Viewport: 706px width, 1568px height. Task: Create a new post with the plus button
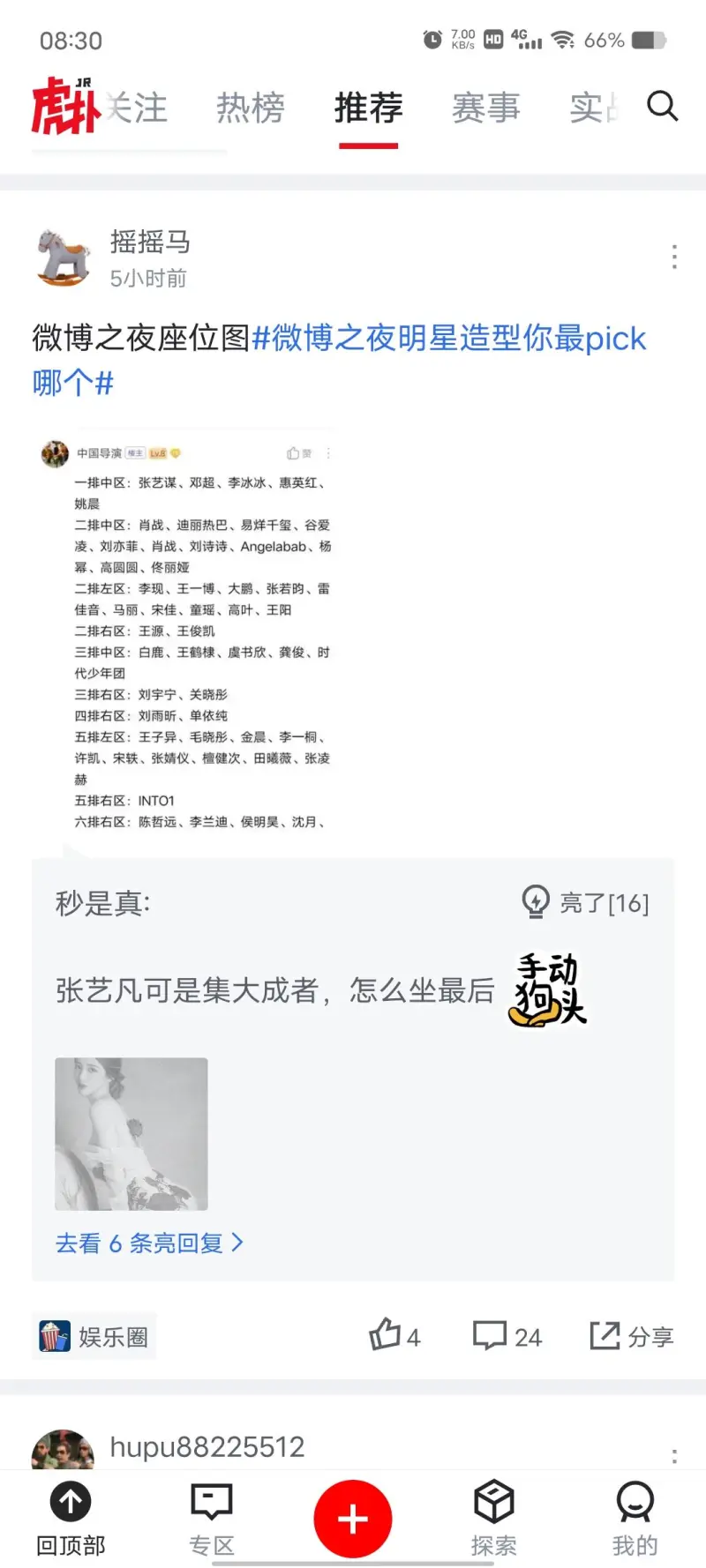353,1519
